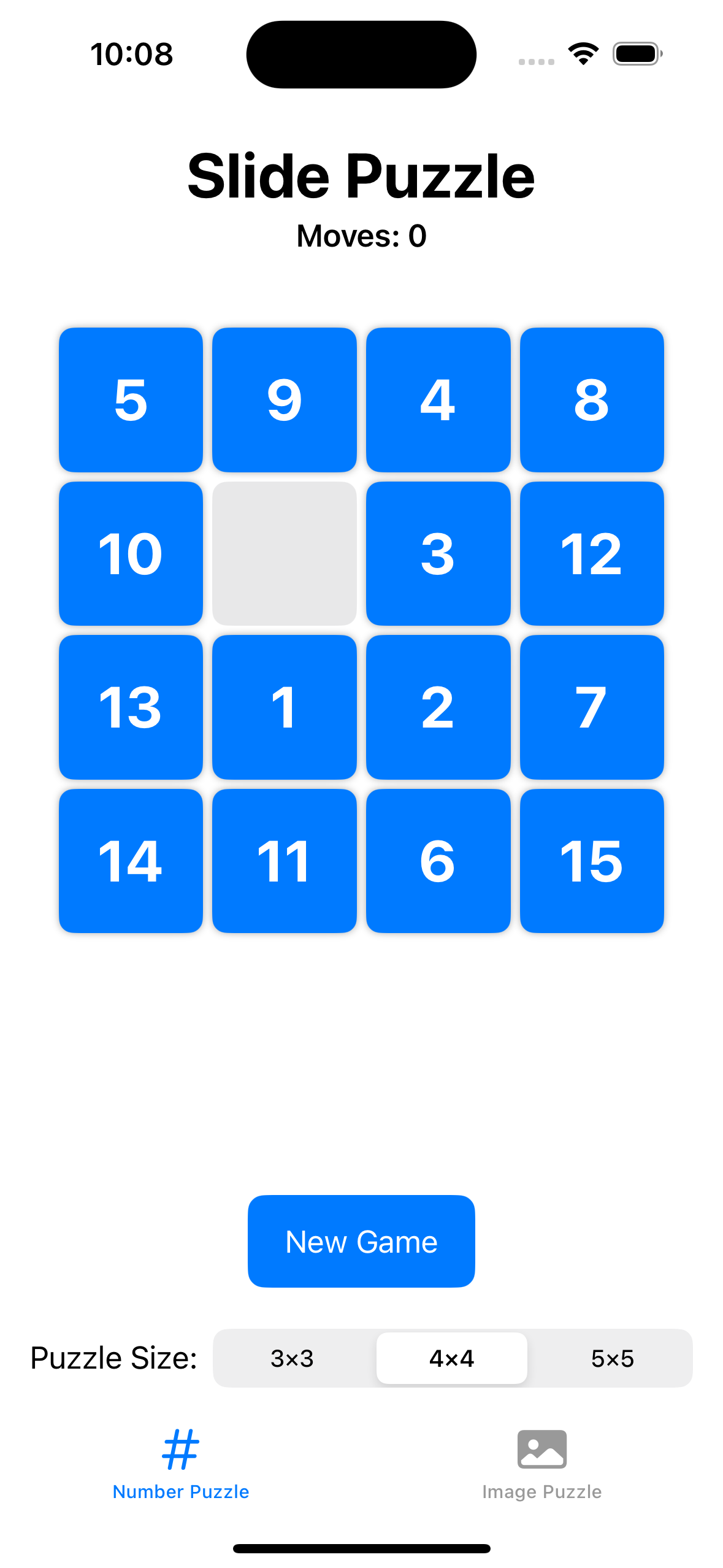Tap the number 12 tile

[592, 553]
